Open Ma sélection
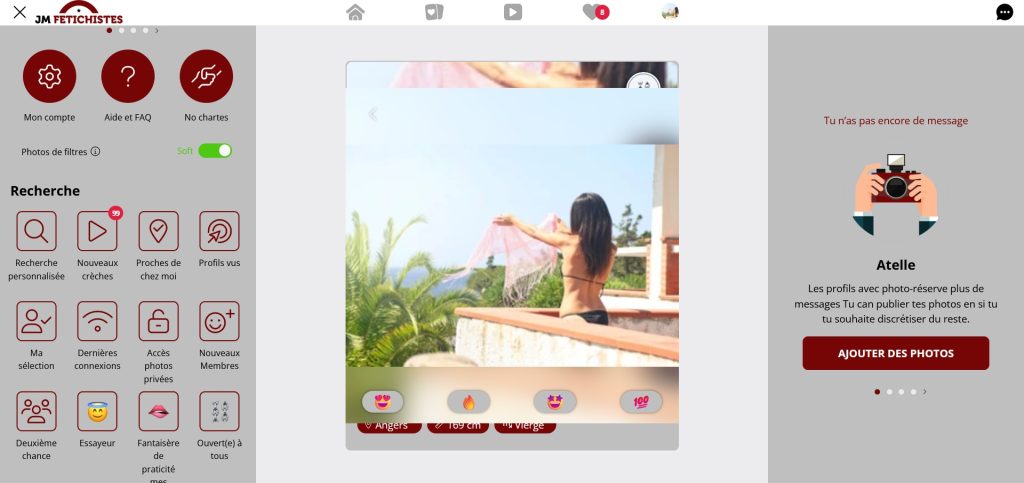Image resolution: width=1024 pixels, height=483 pixels. [x=37, y=321]
